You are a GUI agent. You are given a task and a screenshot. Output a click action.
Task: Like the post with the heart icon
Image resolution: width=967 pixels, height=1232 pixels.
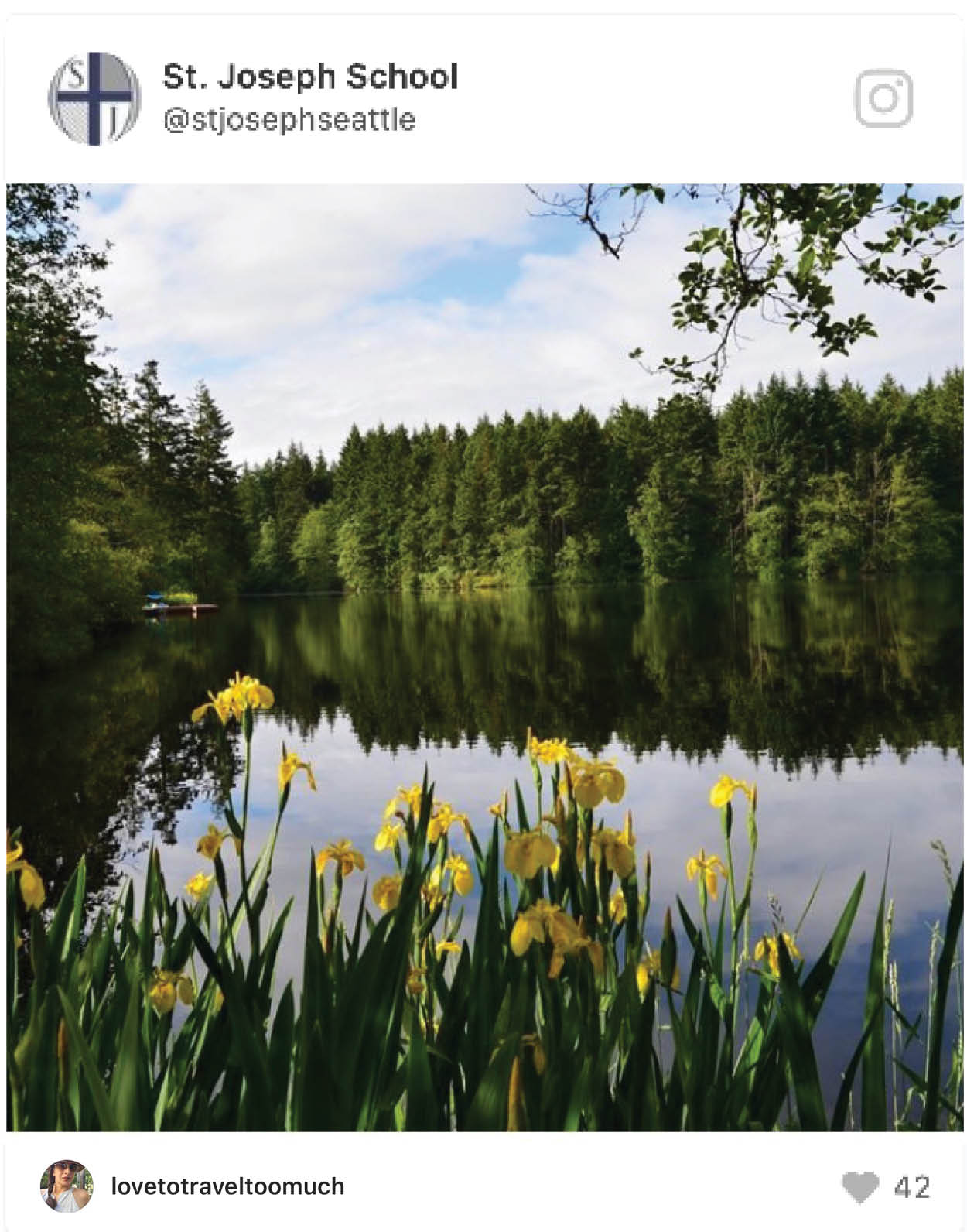click(x=860, y=1187)
